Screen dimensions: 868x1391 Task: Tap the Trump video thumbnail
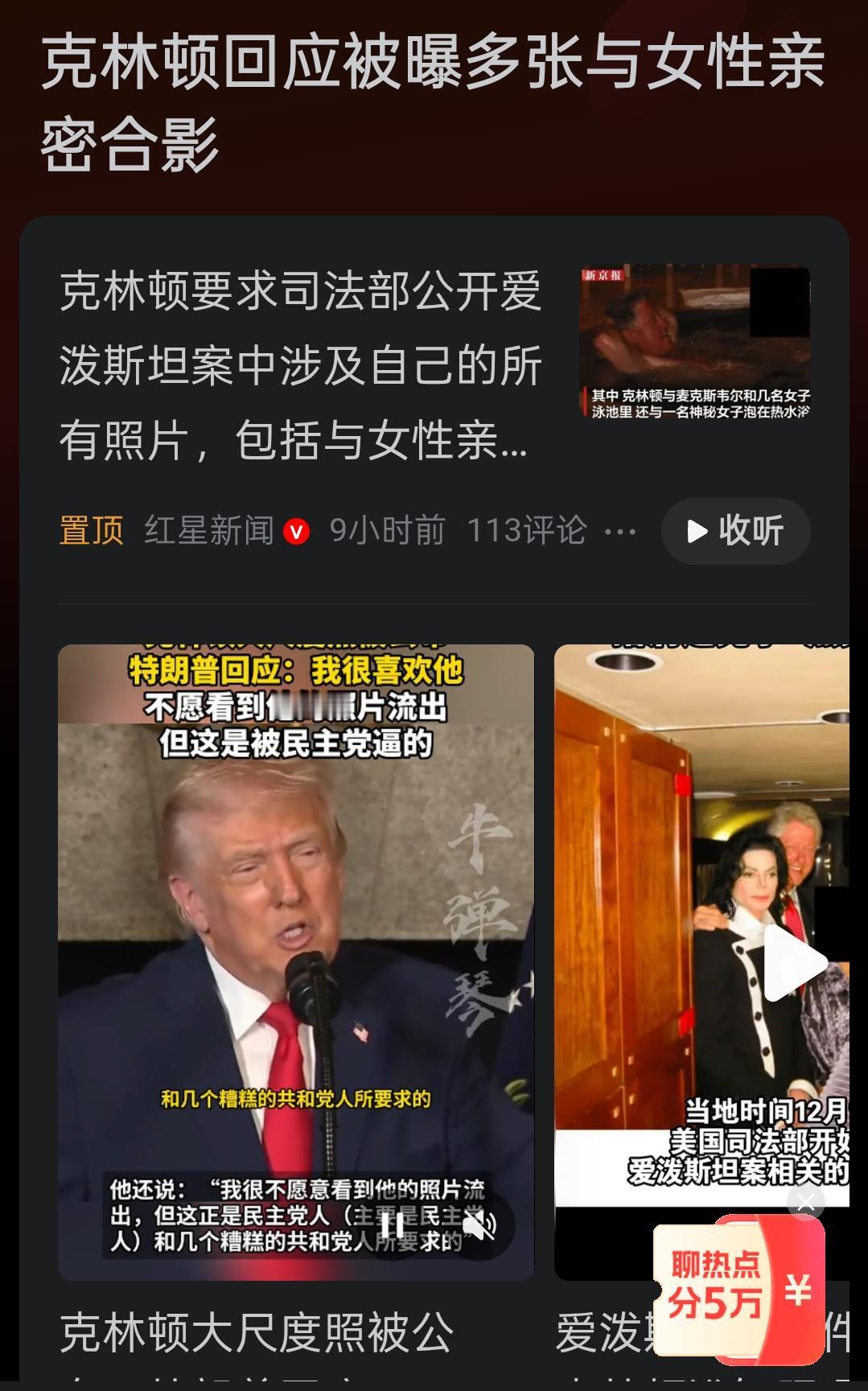[298, 925]
